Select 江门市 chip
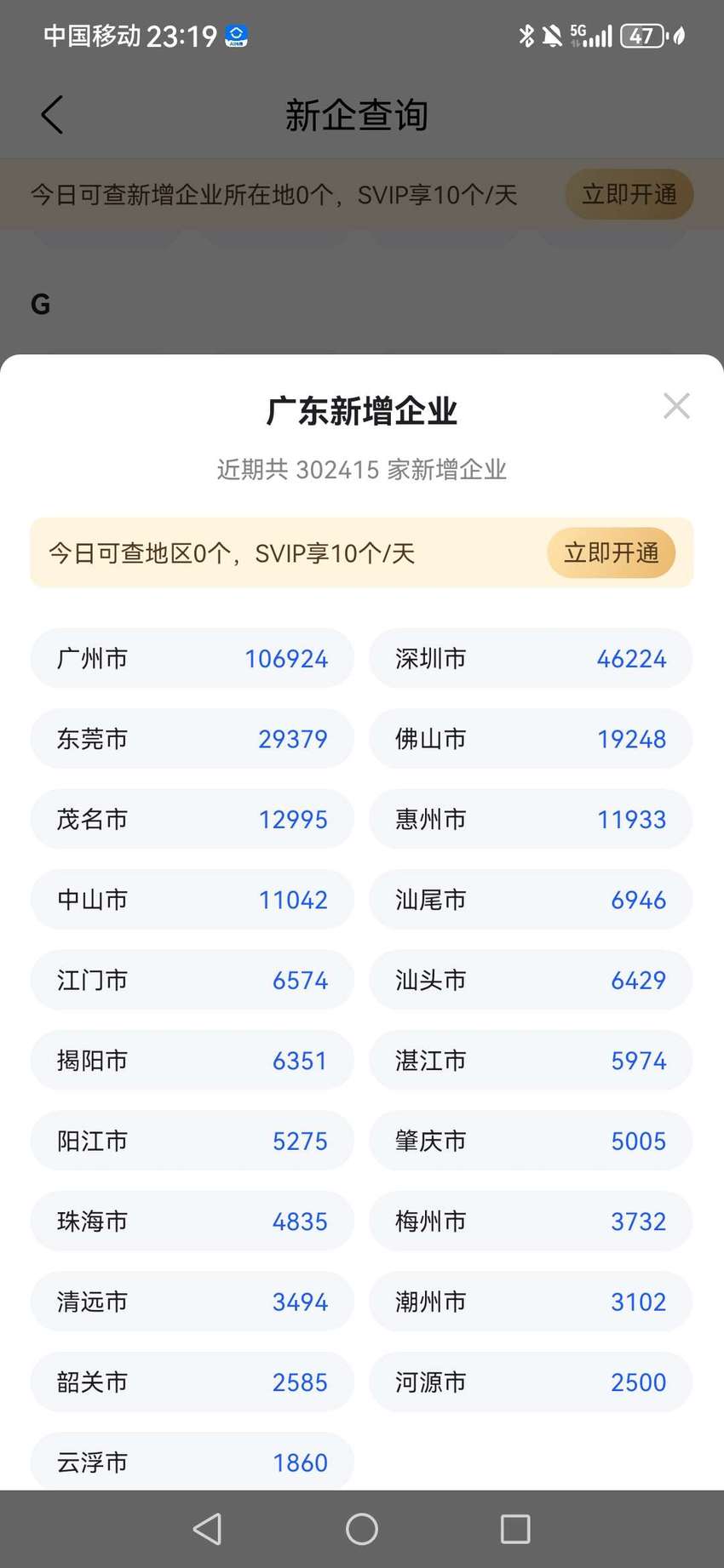 192,980
